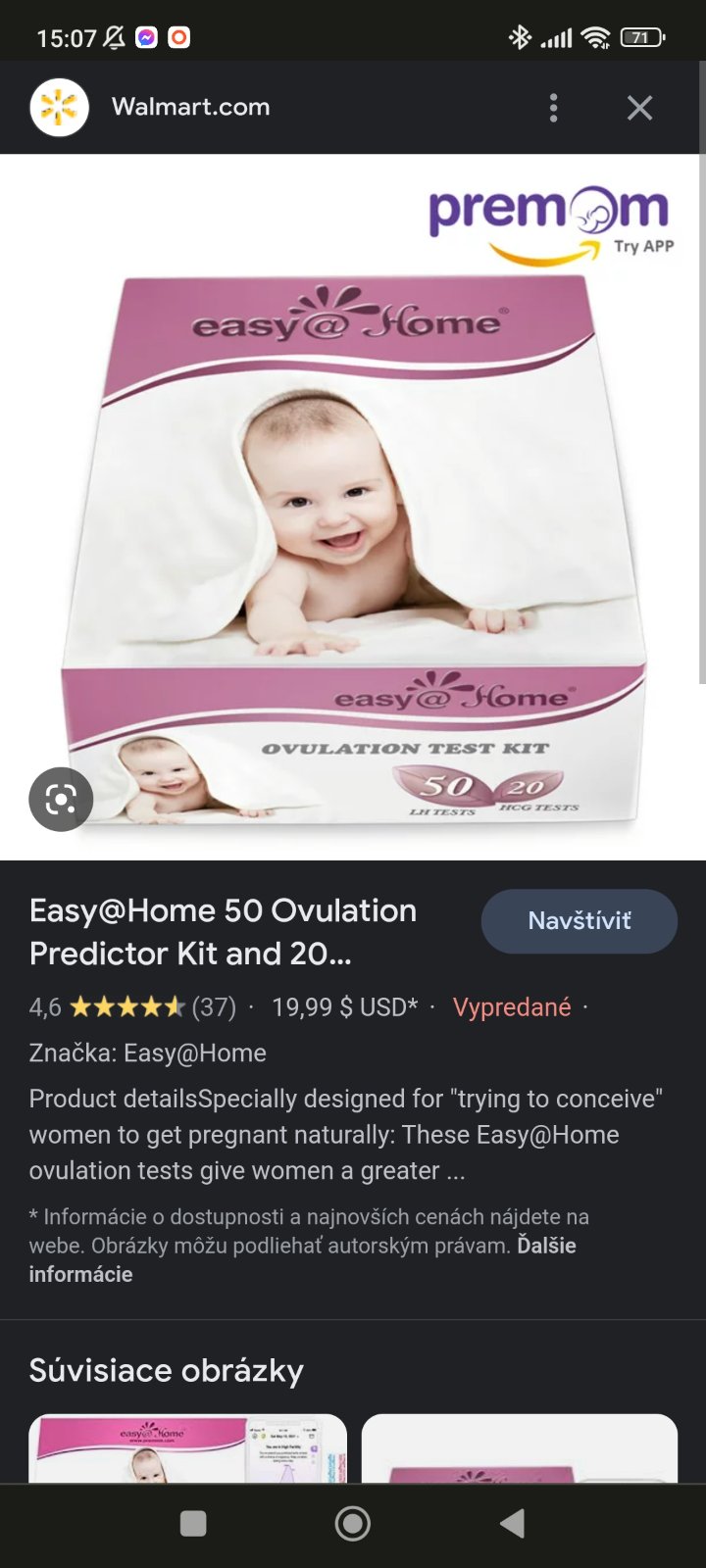Go to the home screen

[353, 1524]
